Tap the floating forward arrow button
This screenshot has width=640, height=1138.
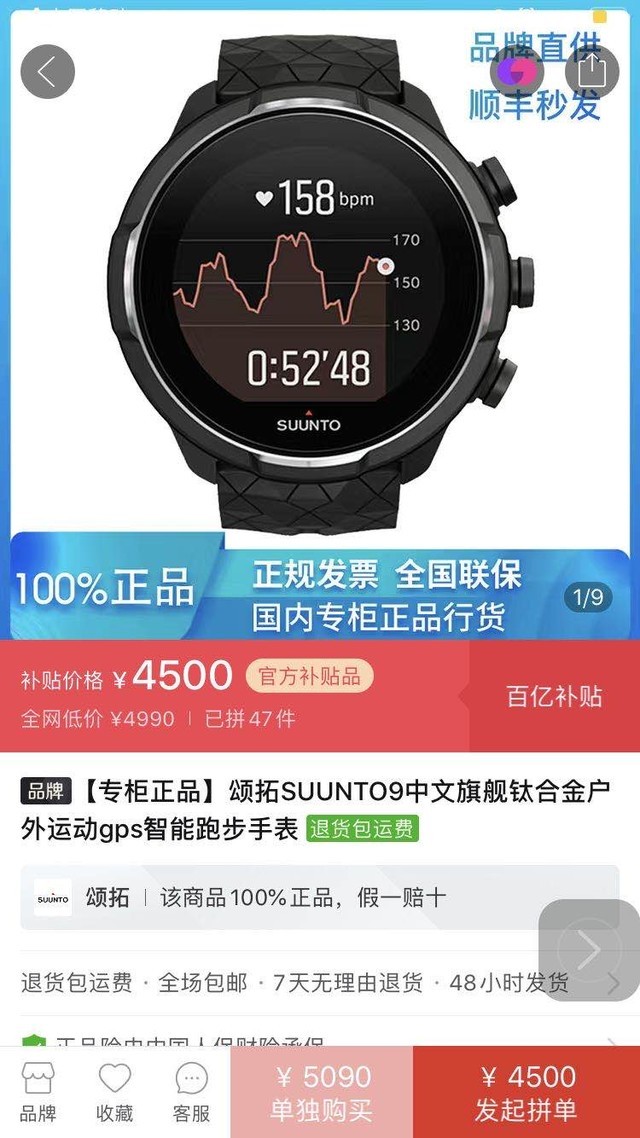588,950
